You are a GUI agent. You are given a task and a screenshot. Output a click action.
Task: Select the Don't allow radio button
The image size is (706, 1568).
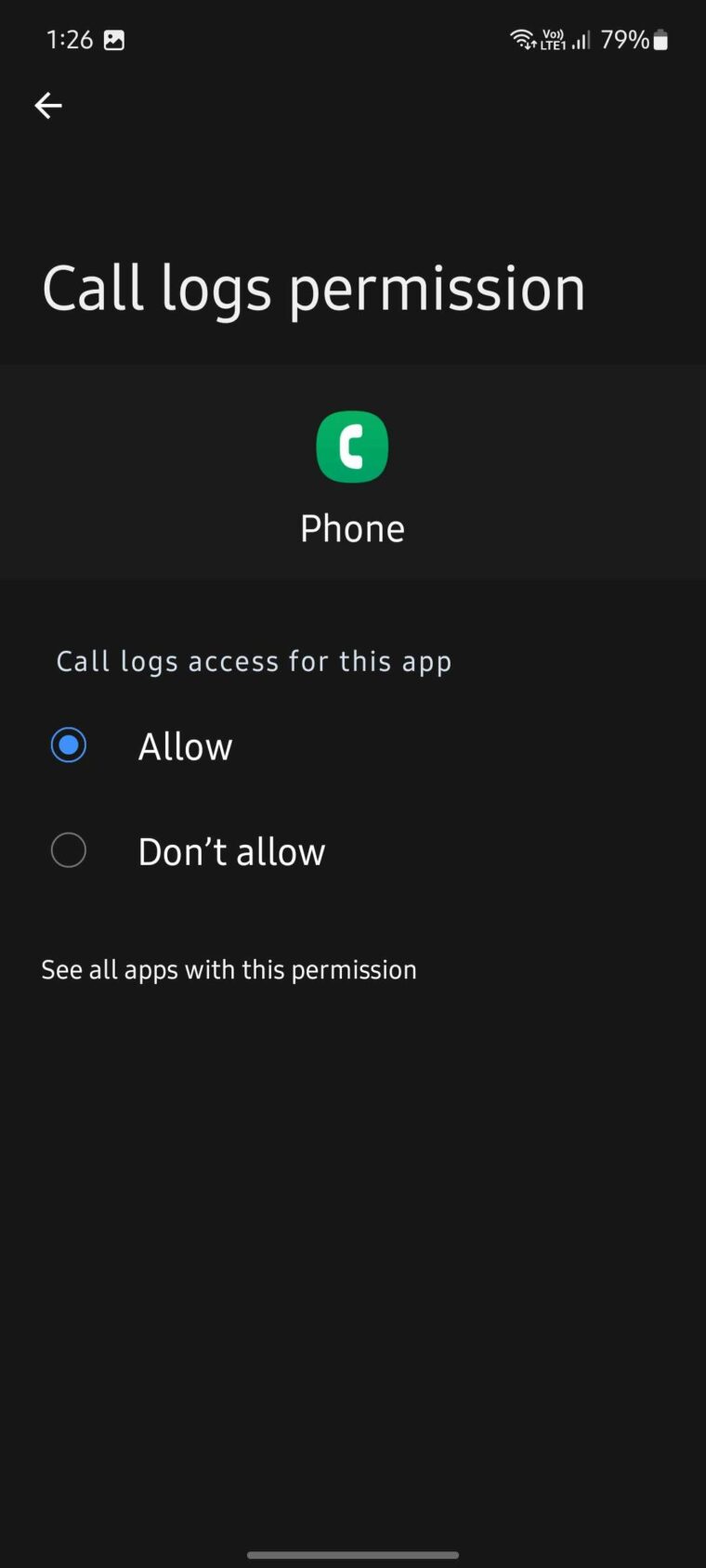[69, 849]
